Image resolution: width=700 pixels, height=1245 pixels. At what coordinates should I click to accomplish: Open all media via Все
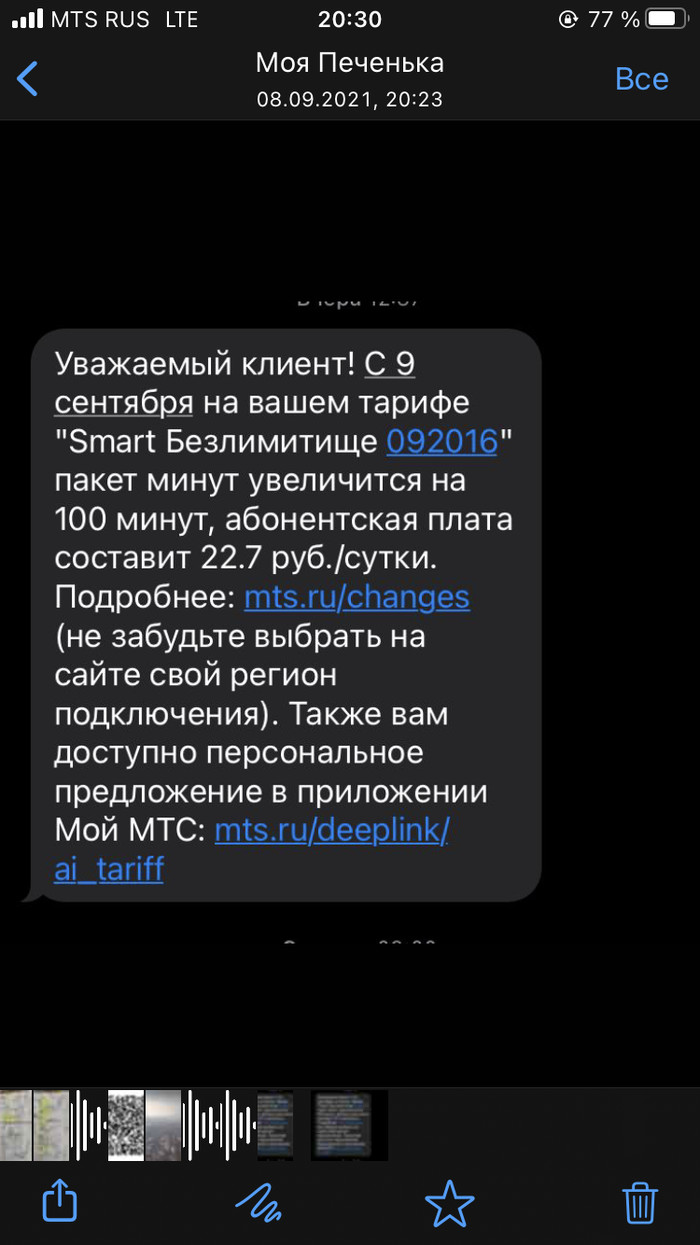[x=641, y=79]
